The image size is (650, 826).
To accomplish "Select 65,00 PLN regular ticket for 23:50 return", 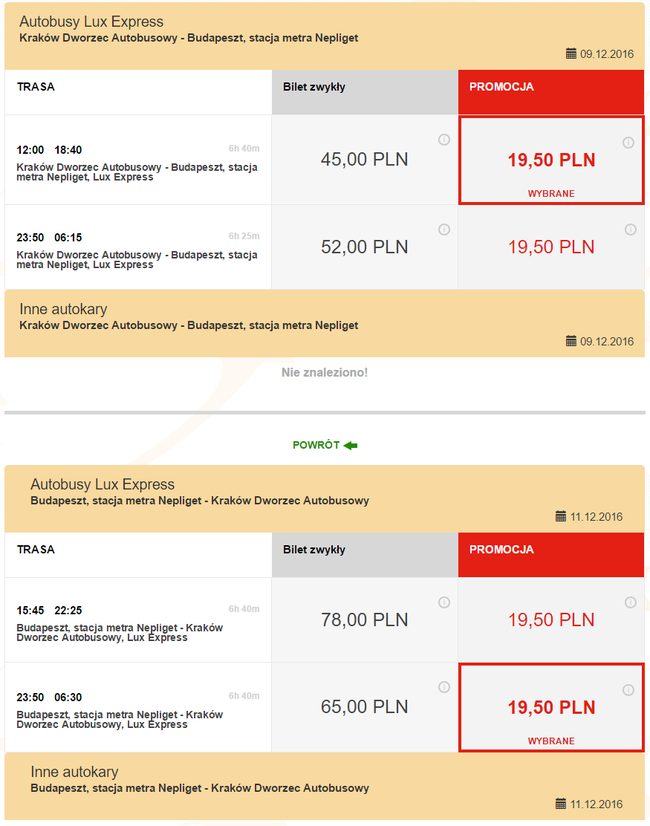I will (x=364, y=707).
